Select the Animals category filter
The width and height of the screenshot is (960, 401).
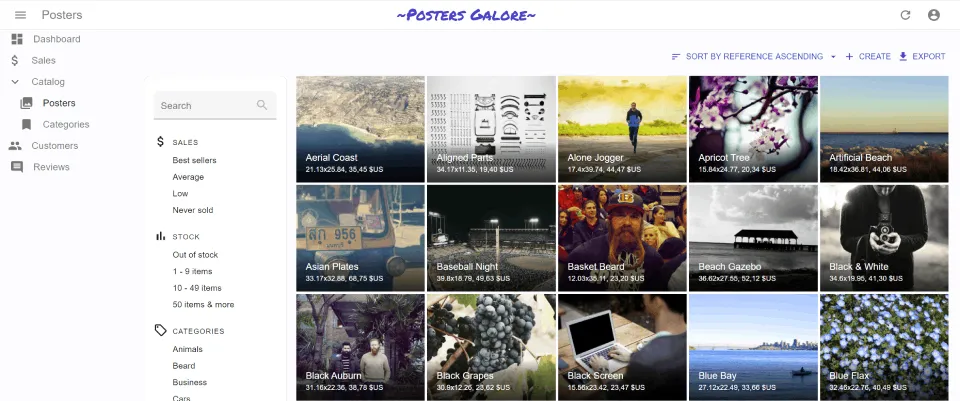click(187, 349)
